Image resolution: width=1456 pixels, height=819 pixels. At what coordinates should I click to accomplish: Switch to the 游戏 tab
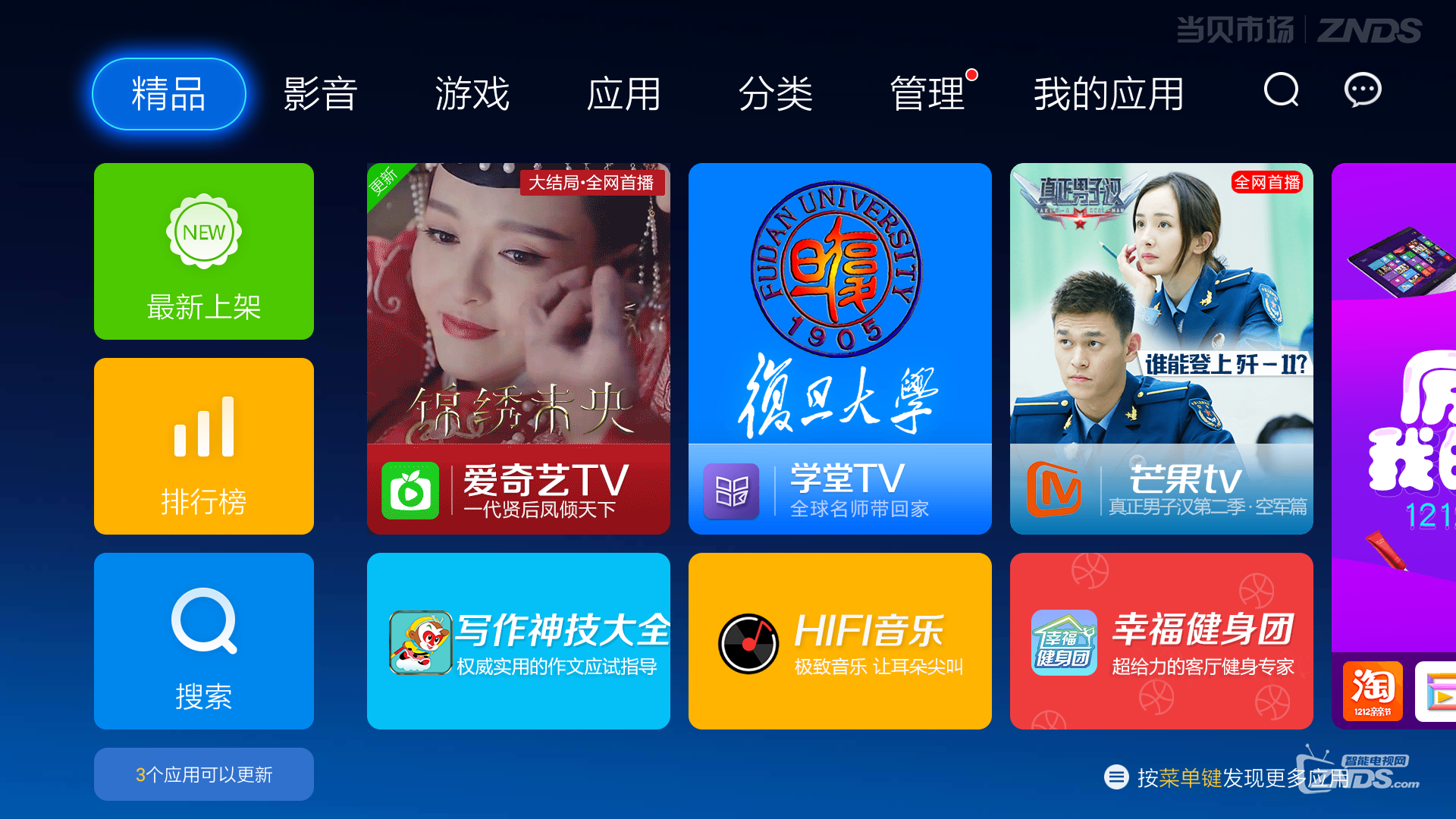click(x=472, y=94)
